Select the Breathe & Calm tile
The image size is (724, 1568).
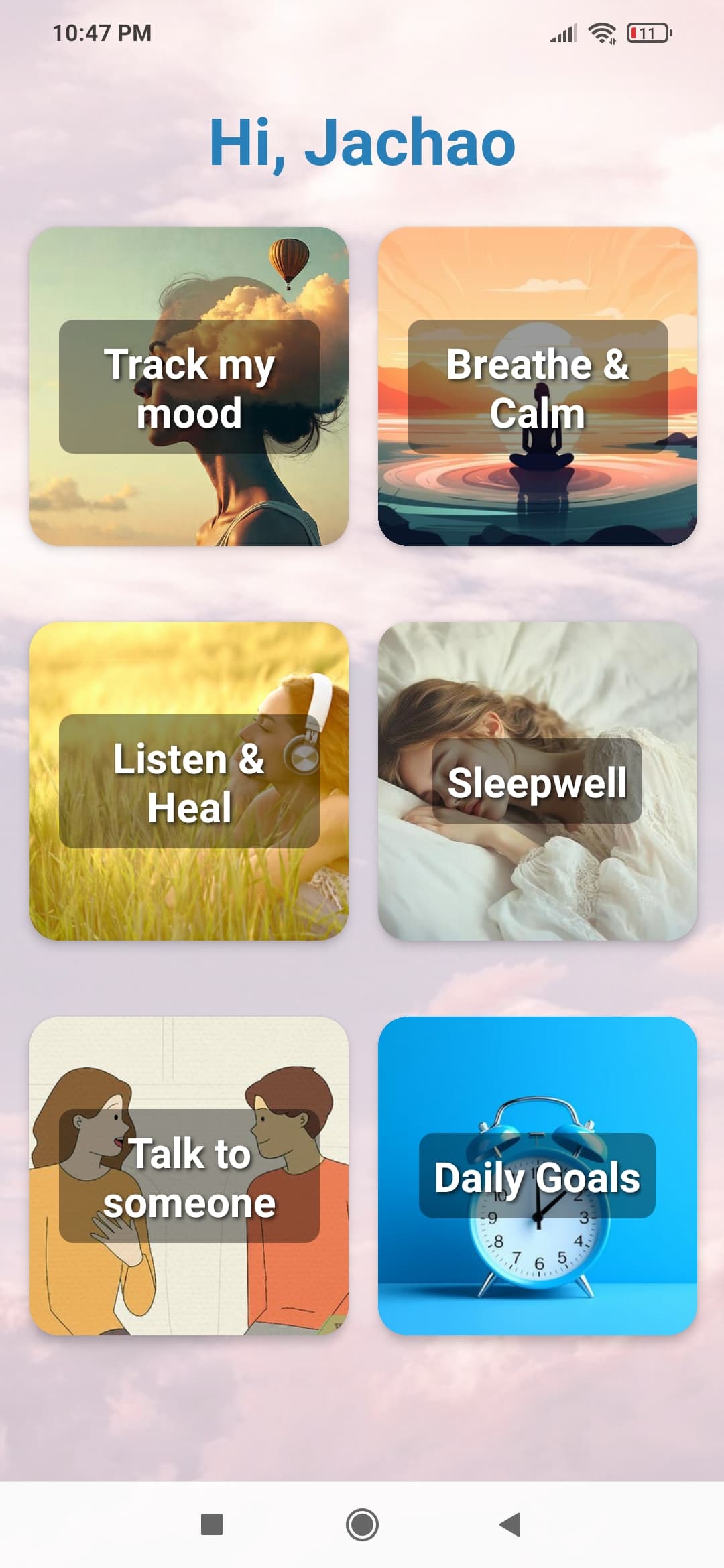click(x=538, y=387)
